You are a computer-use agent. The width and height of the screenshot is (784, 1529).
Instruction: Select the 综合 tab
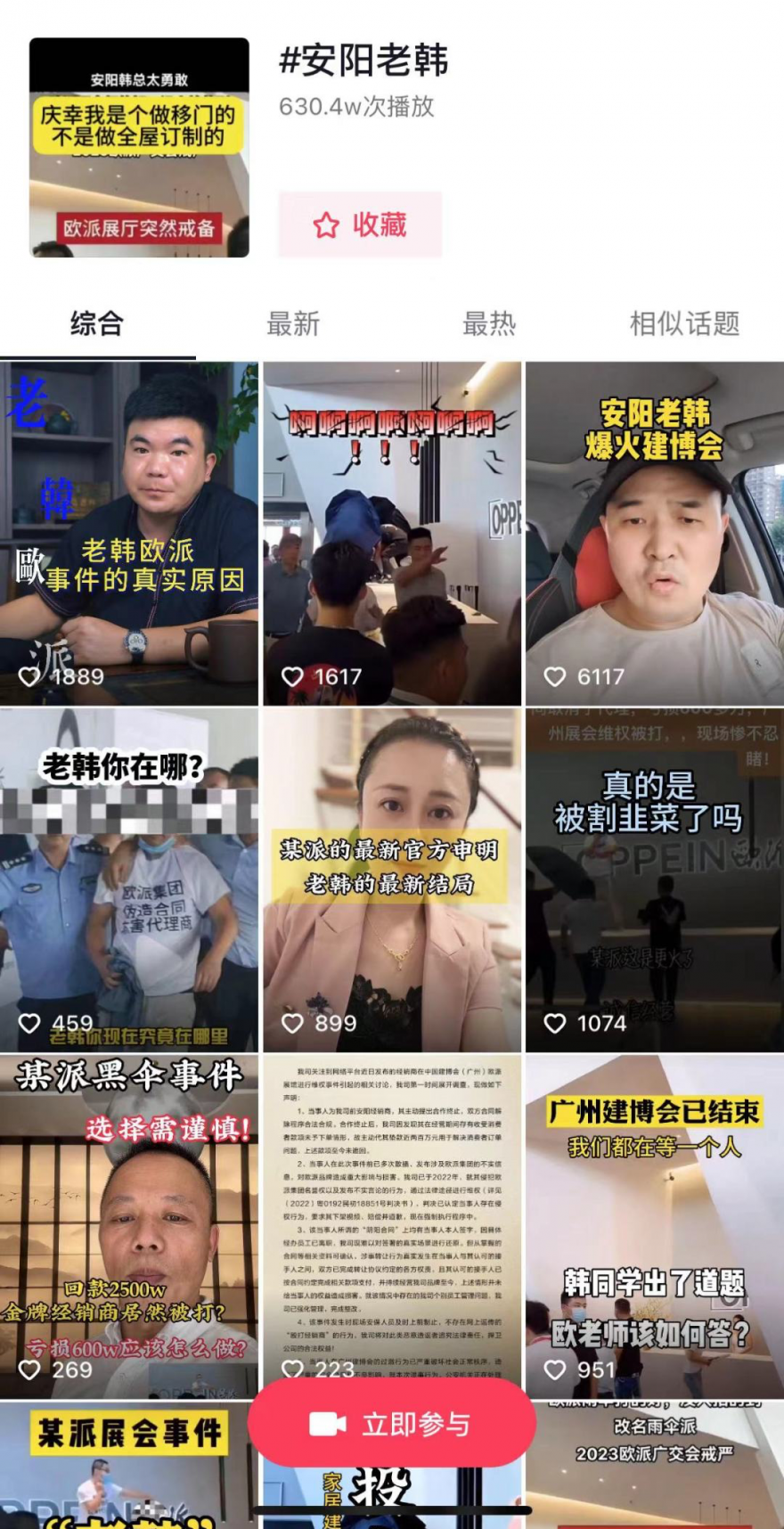tap(97, 323)
